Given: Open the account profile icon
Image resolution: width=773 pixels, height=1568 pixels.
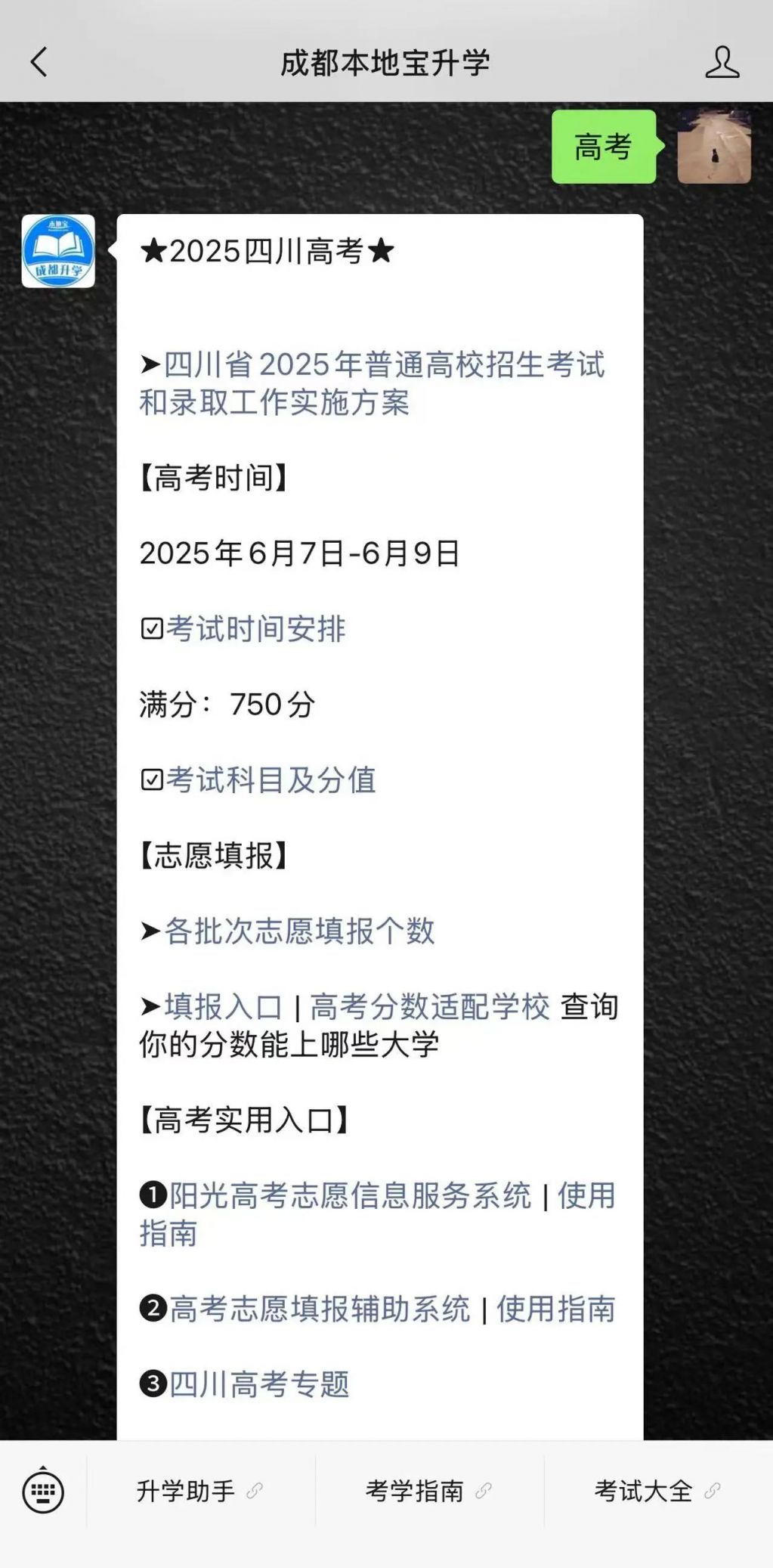Looking at the screenshot, I should point(722,62).
